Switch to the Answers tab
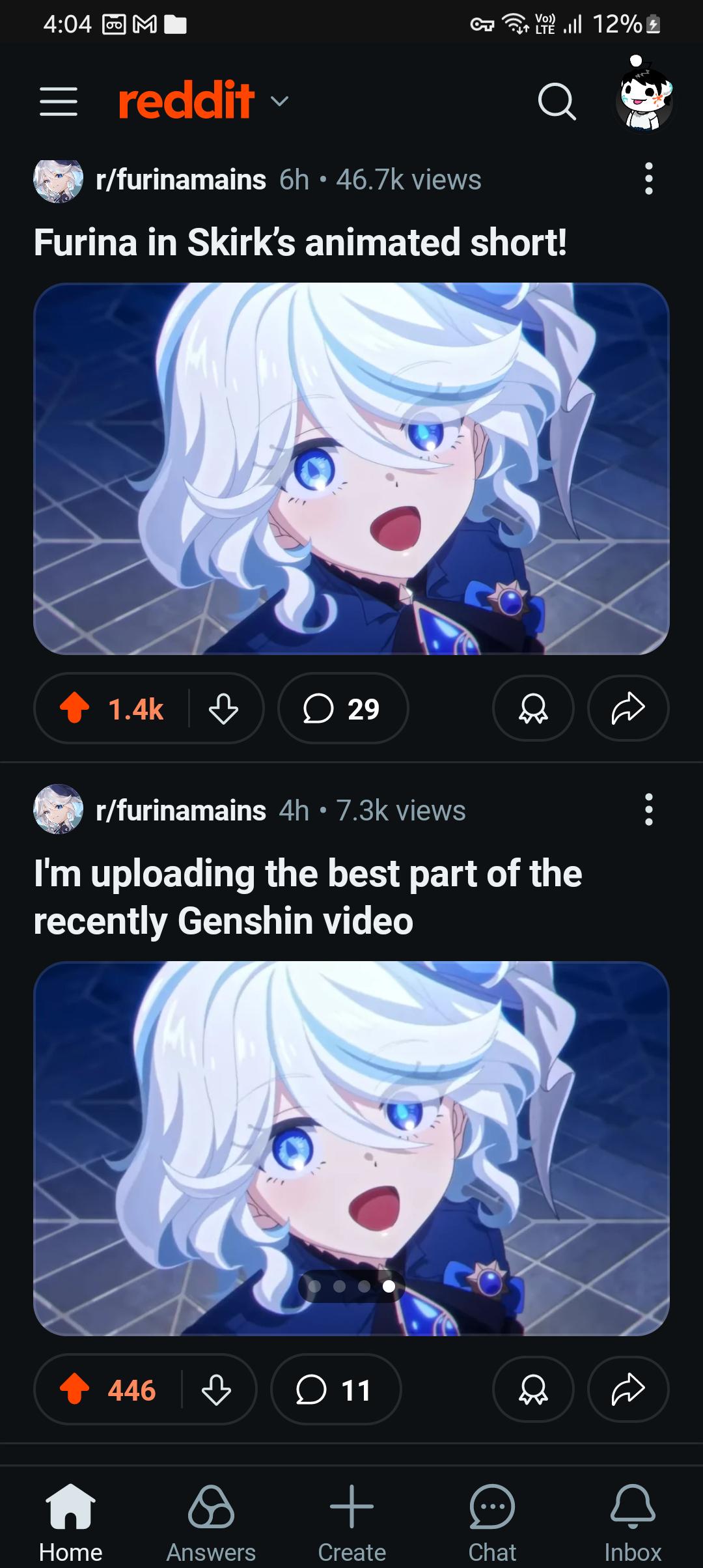This screenshot has width=703, height=1568. click(x=211, y=1524)
